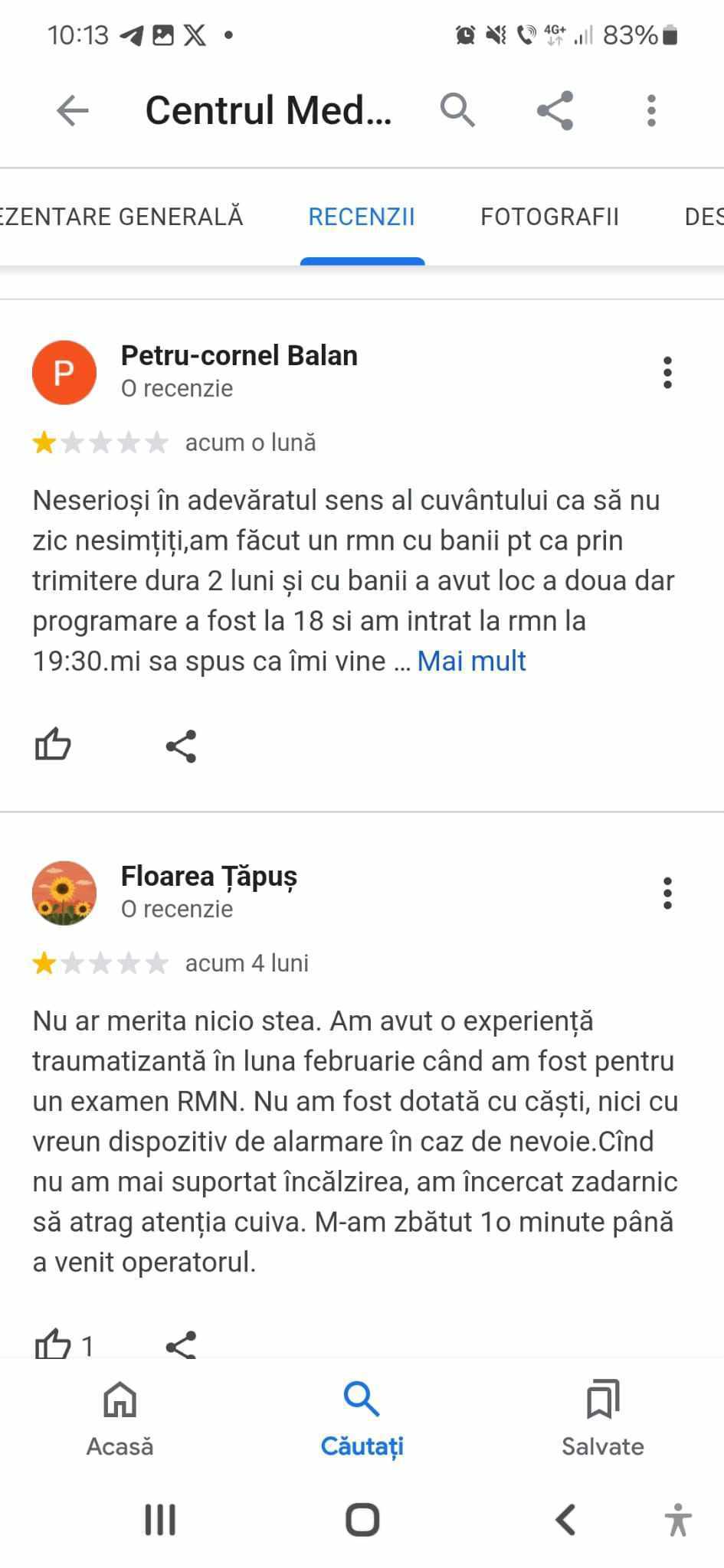Switch to the Fotografii tab

tap(549, 217)
